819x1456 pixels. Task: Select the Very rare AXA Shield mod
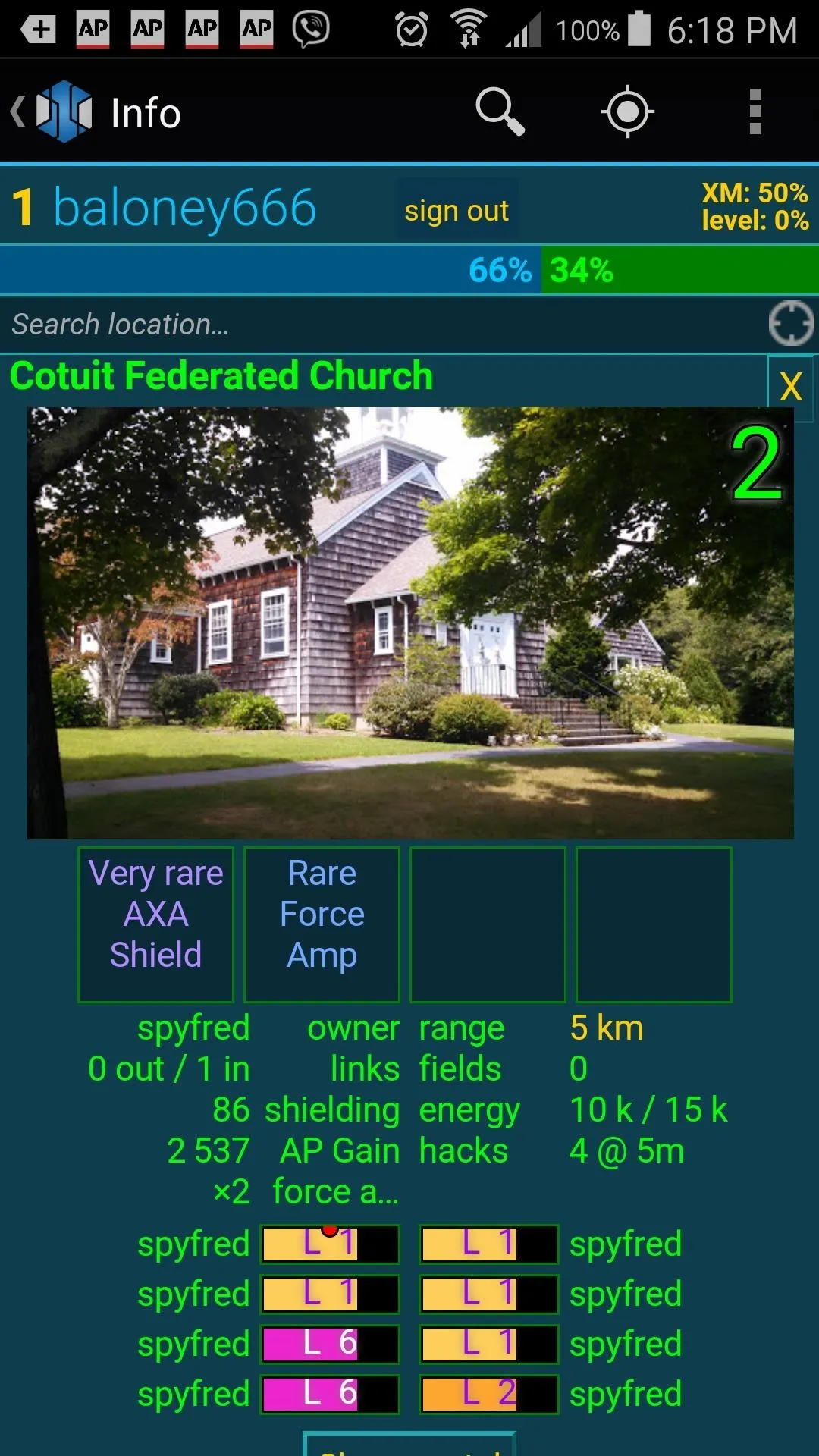click(155, 924)
